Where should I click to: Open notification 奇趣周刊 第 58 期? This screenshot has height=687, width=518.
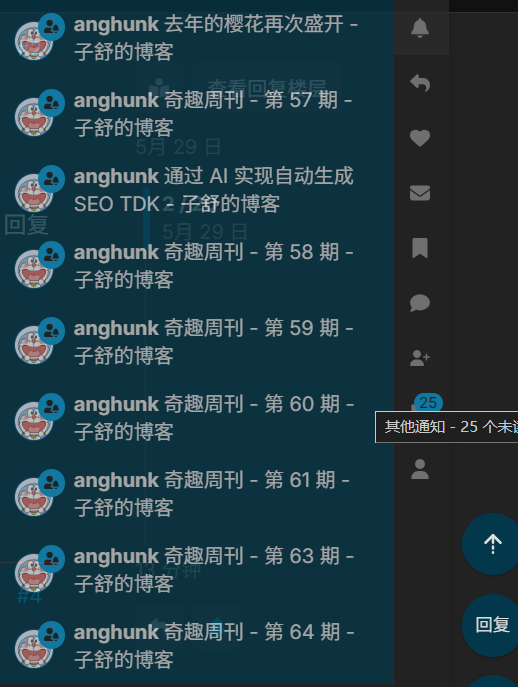click(197, 266)
